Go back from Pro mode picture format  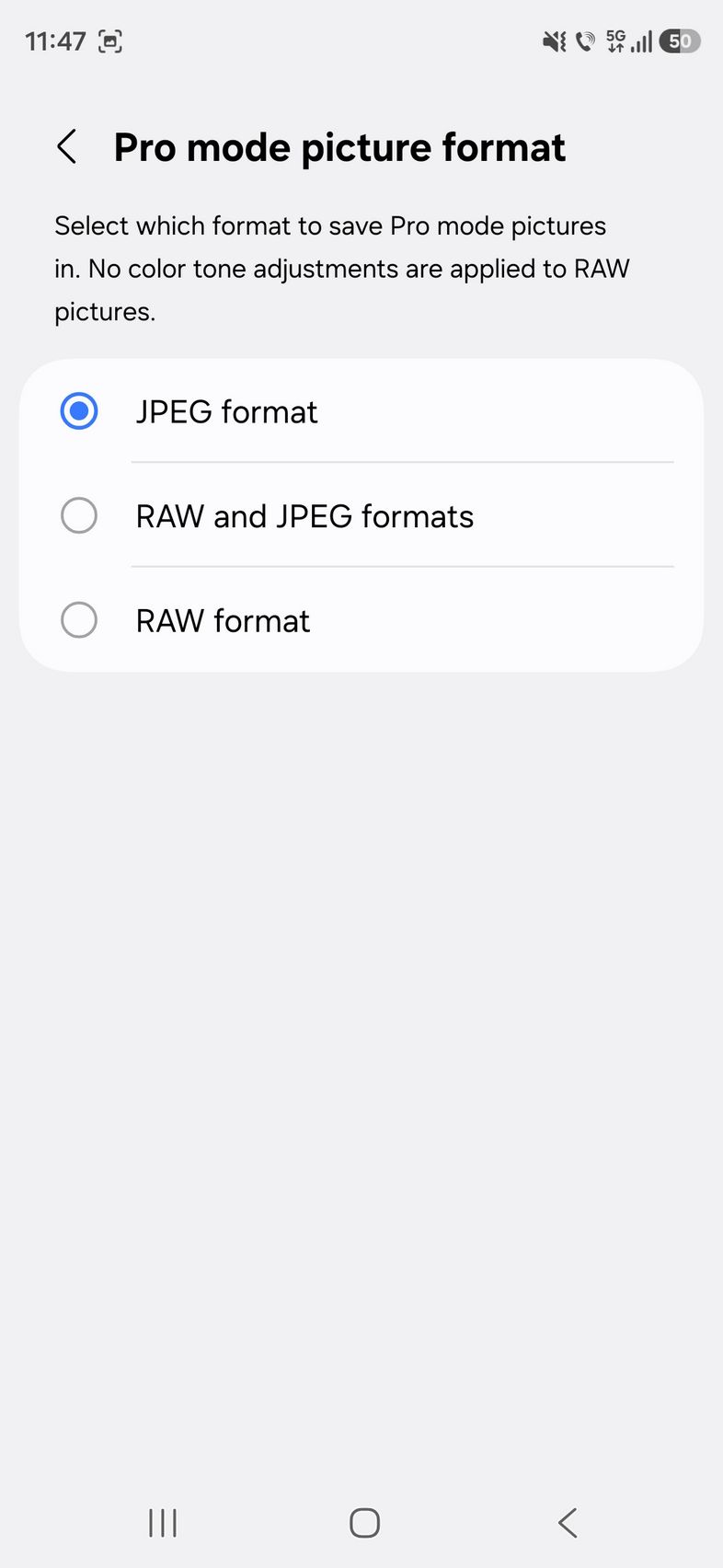pos(67,147)
